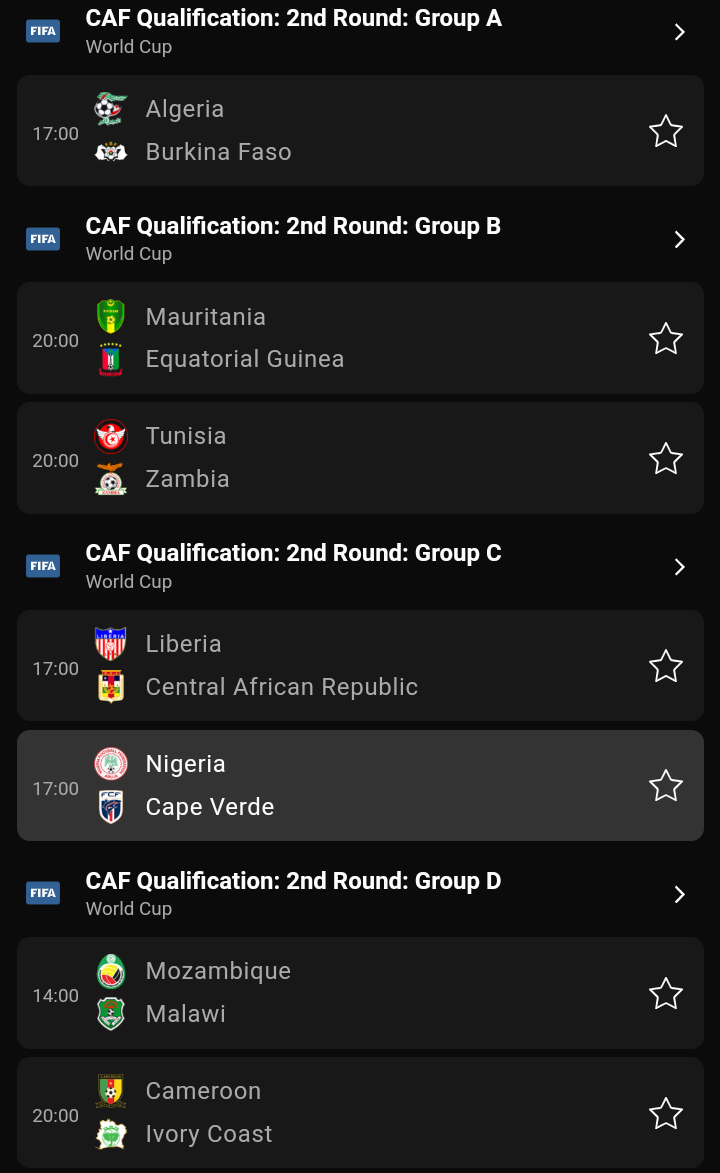This screenshot has height=1173, width=720.
Task: Open CAF Qualification Group D header
Action: [x=360, y=894]
